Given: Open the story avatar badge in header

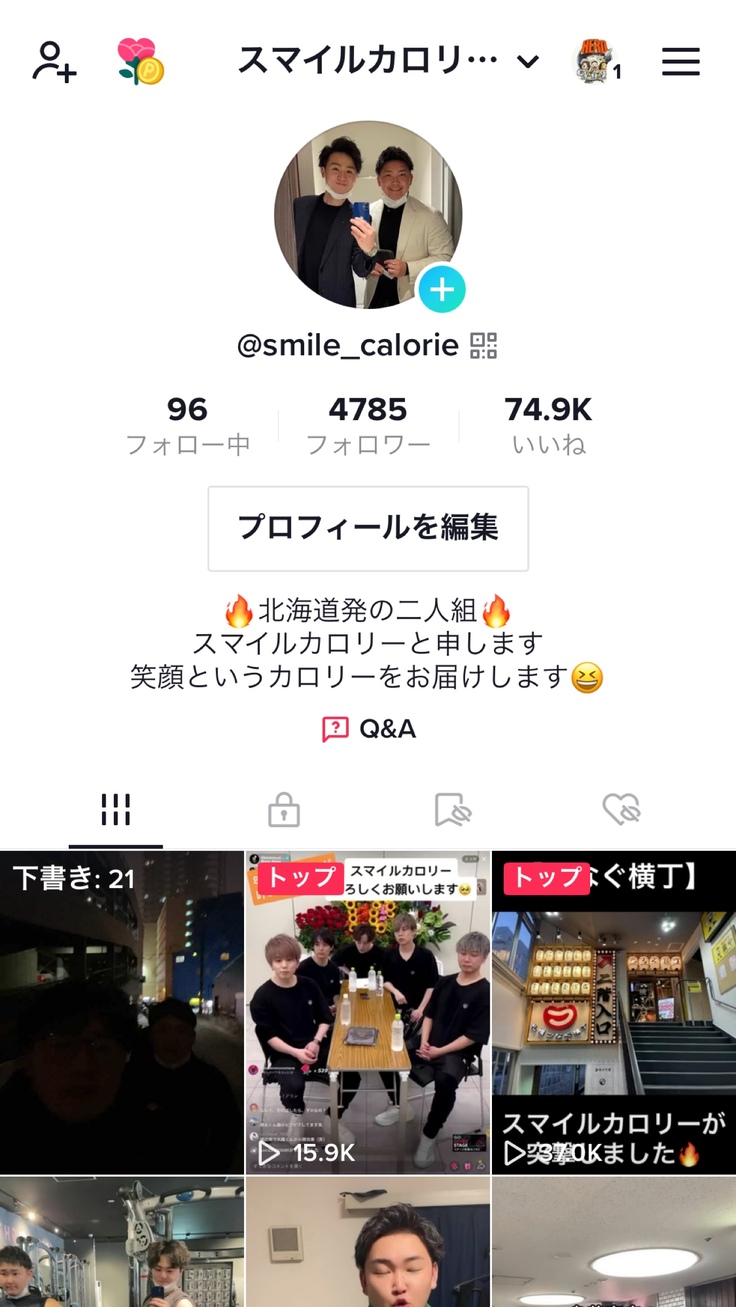Looking at the screenshot, I should (x=596, y=62).
